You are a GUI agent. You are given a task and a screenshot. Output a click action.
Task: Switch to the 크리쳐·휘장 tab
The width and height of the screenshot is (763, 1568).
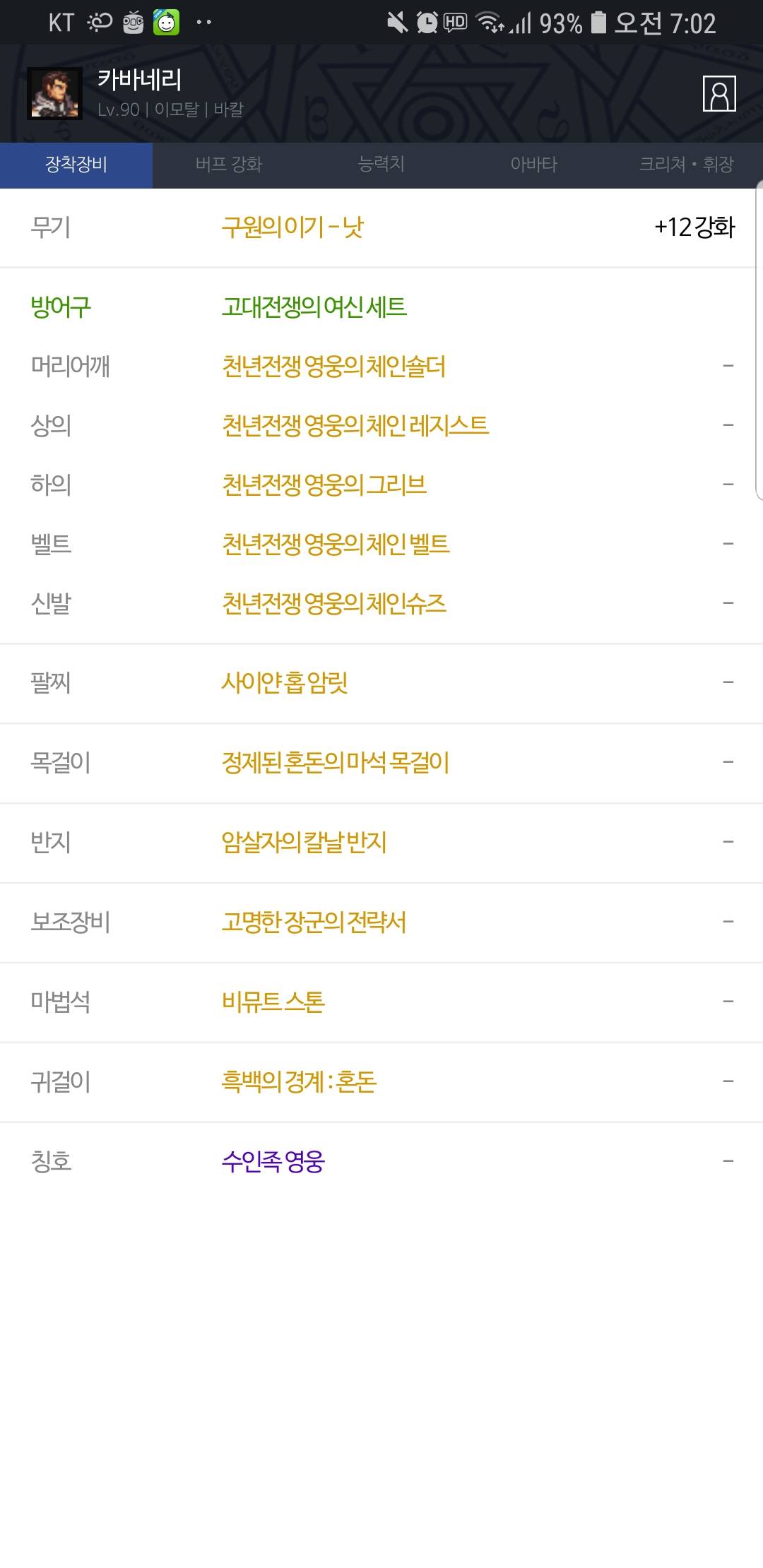[x=687, y=165]
